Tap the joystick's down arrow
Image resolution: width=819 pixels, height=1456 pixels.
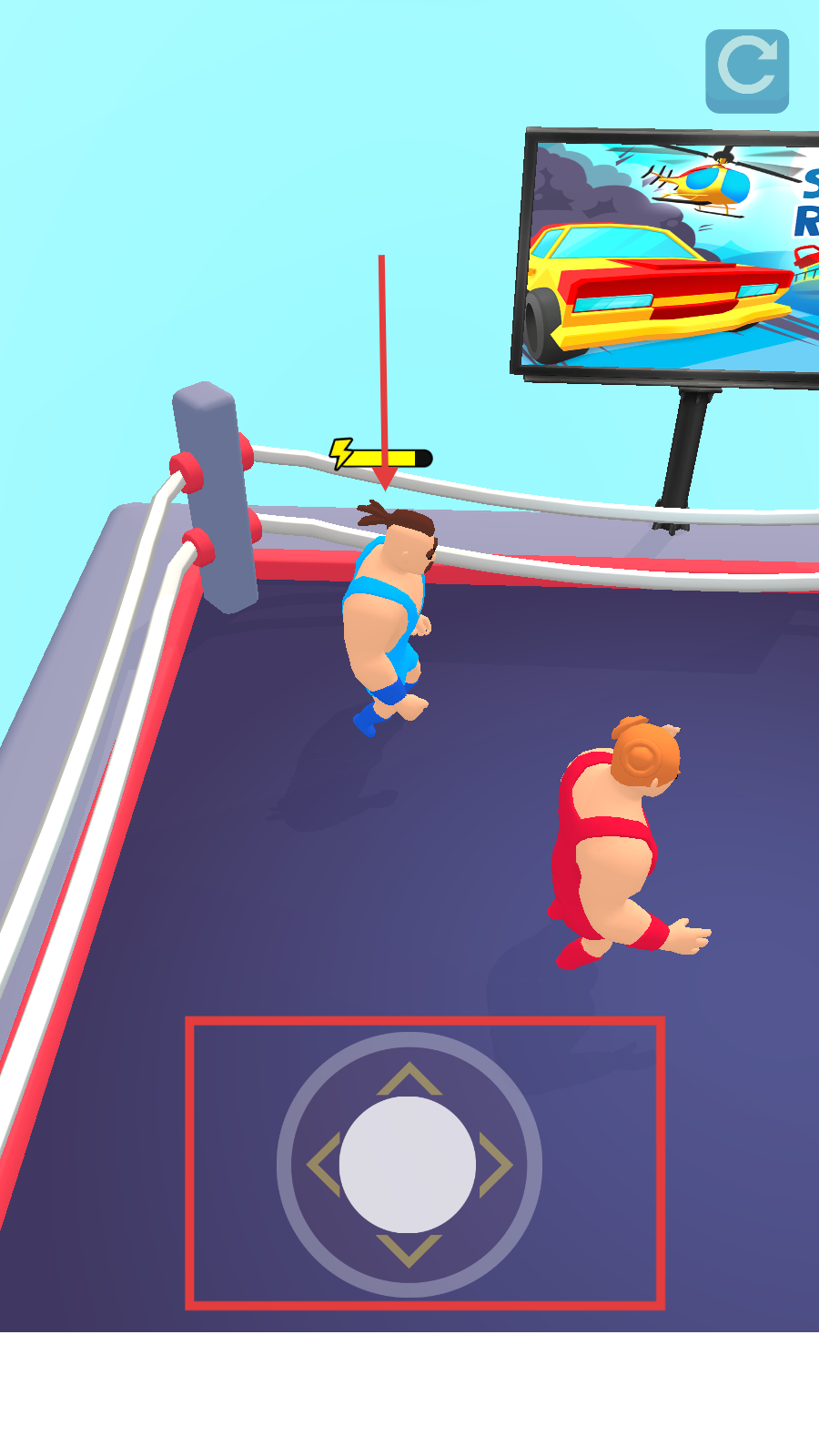pos(409,1250)
